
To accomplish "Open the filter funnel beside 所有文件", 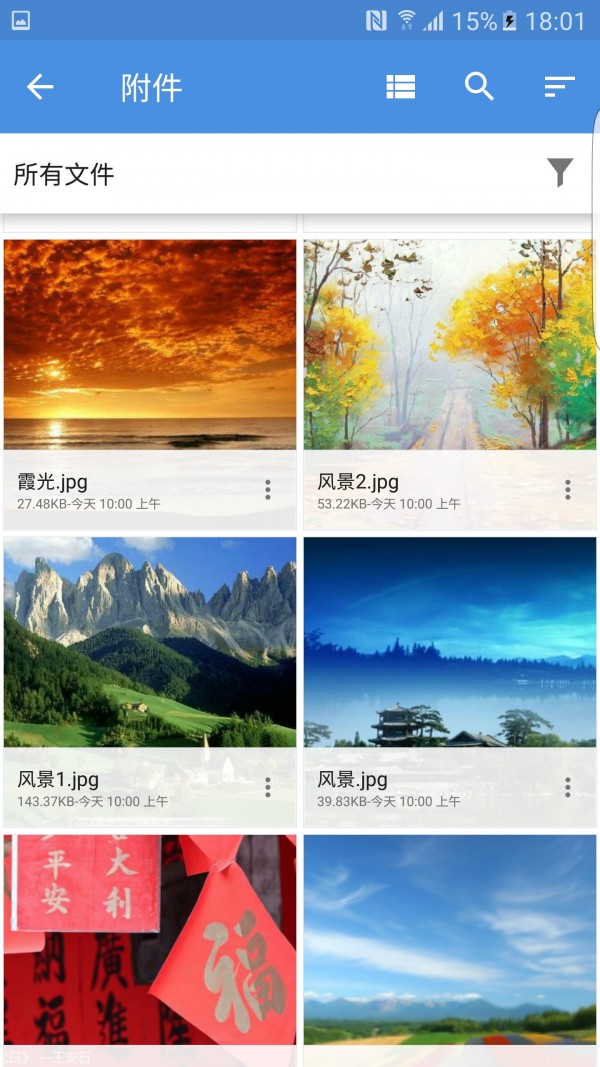I will click(x=560, y=173).
